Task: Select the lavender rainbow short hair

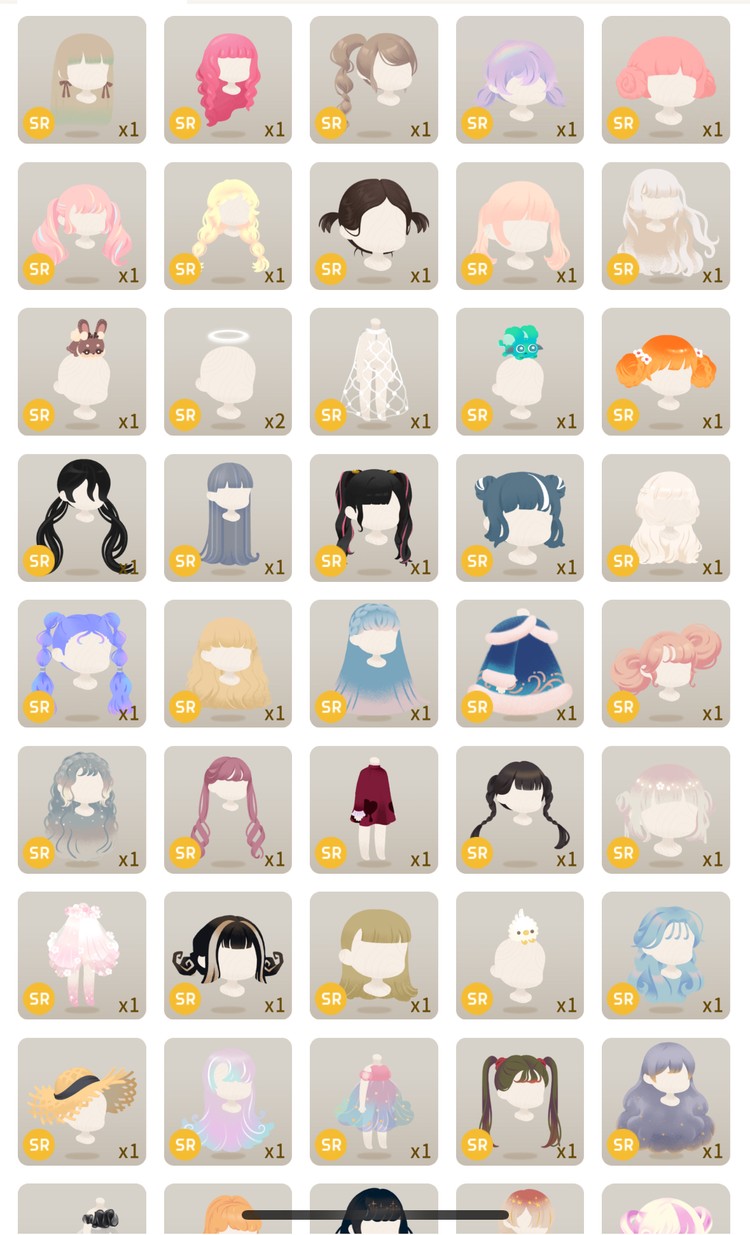Action: [x=520, y=80]
